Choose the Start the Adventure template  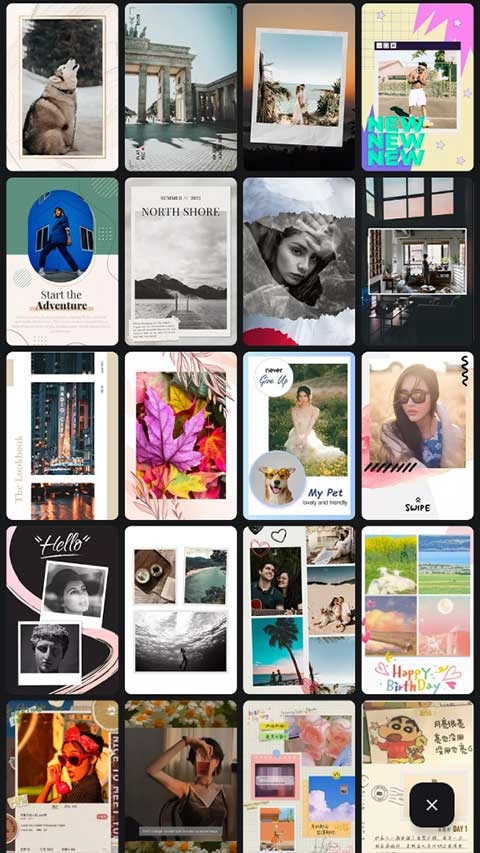[62, 262]
